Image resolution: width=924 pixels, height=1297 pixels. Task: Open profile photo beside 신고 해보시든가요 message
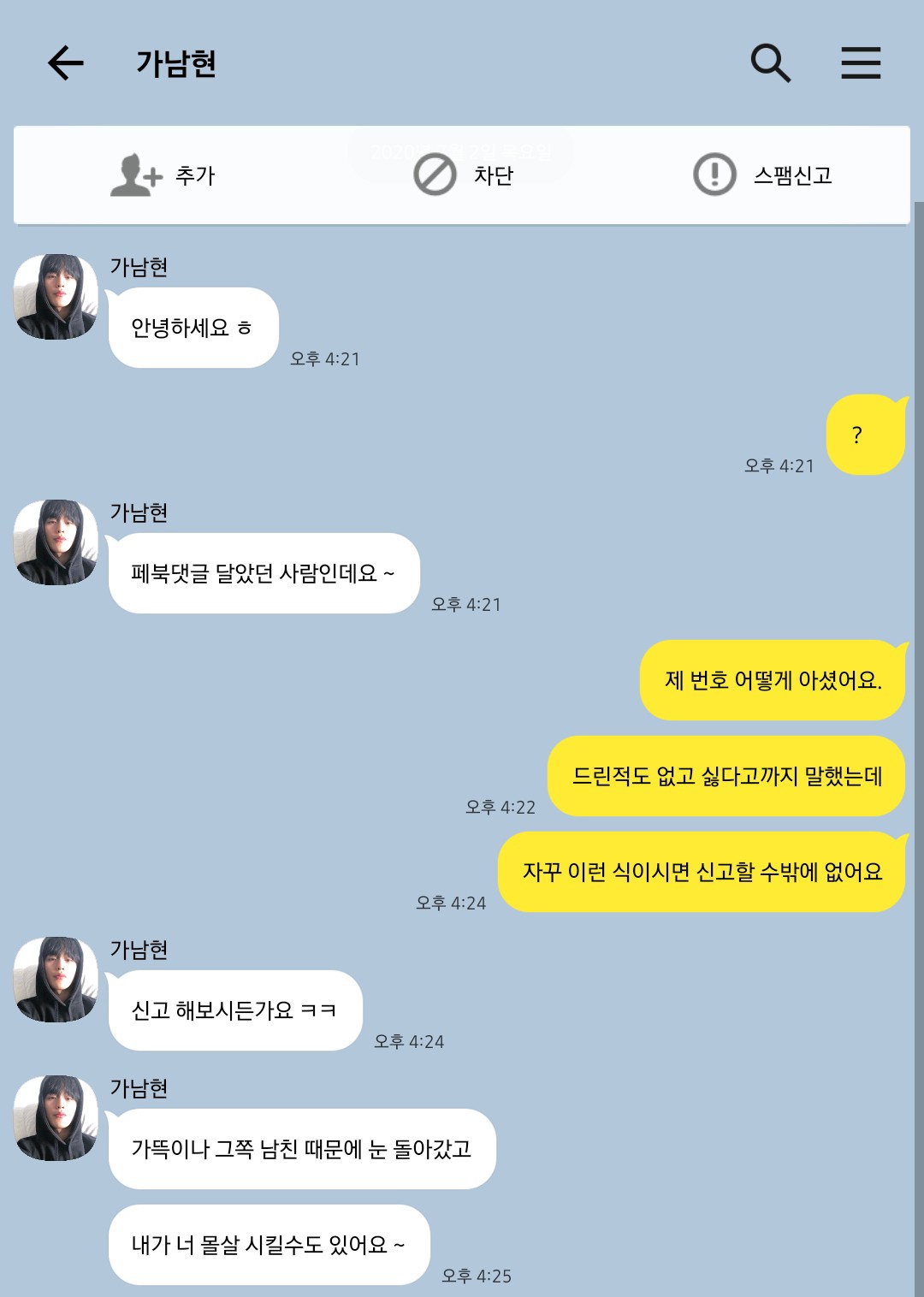point(56,980)
